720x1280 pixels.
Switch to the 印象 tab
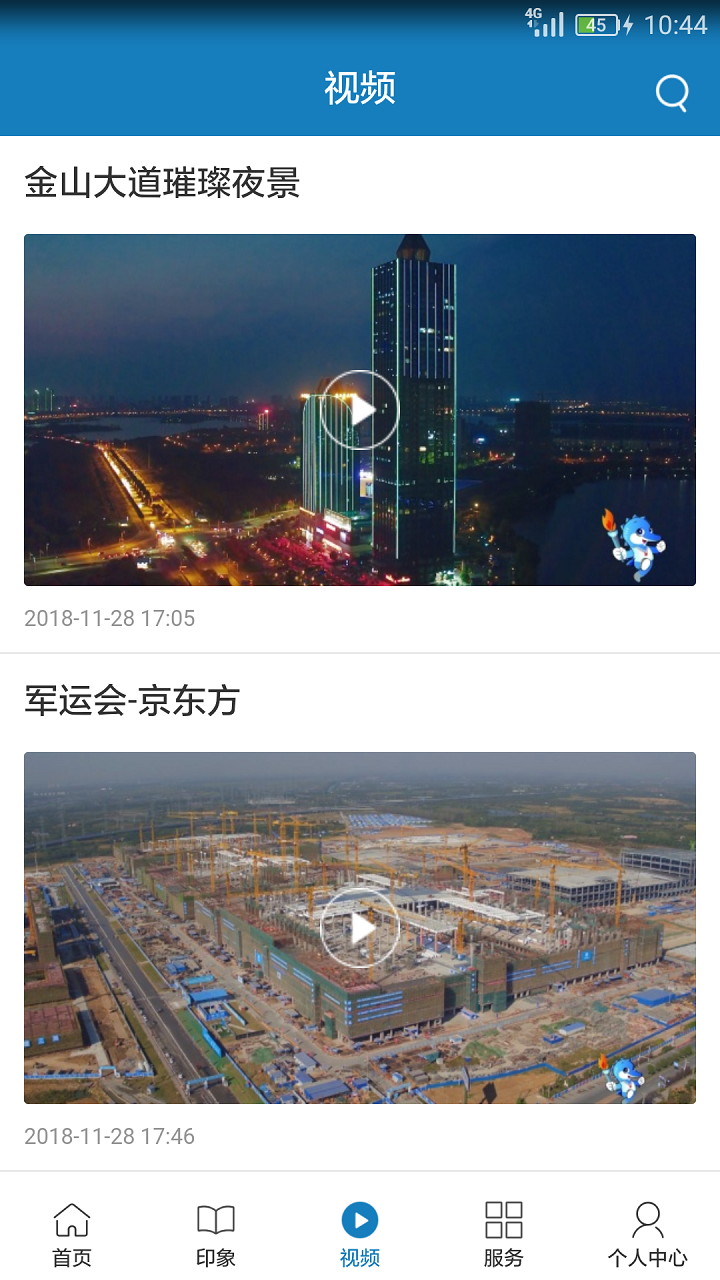coord(216,1234)
